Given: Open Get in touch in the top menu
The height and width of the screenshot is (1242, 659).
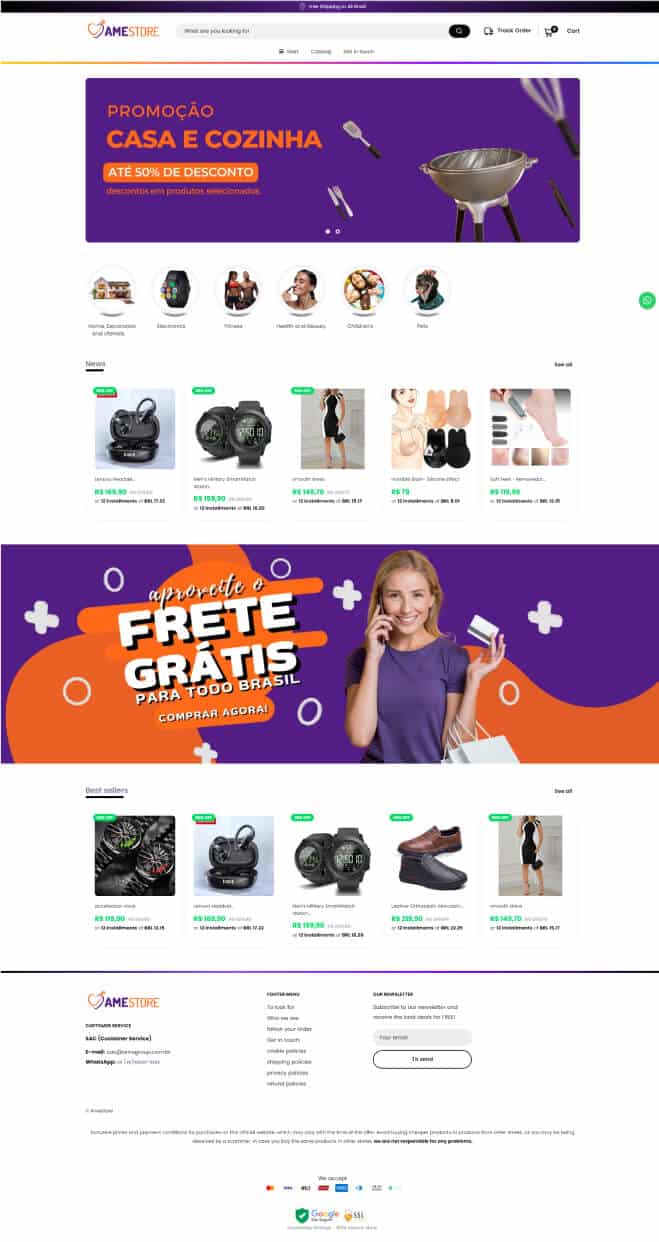Looking at the screenshot, I should (x=358, y=51).
